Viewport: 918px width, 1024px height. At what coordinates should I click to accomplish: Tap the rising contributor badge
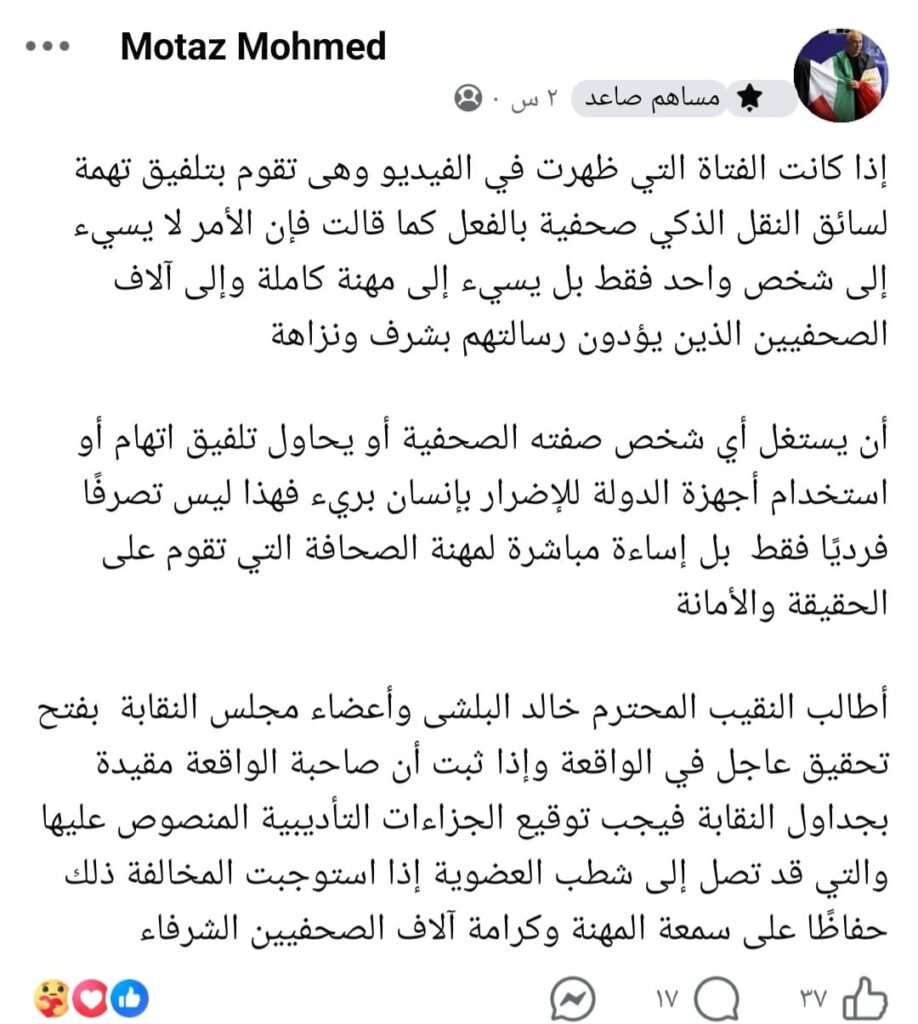[x=684, y=99]
